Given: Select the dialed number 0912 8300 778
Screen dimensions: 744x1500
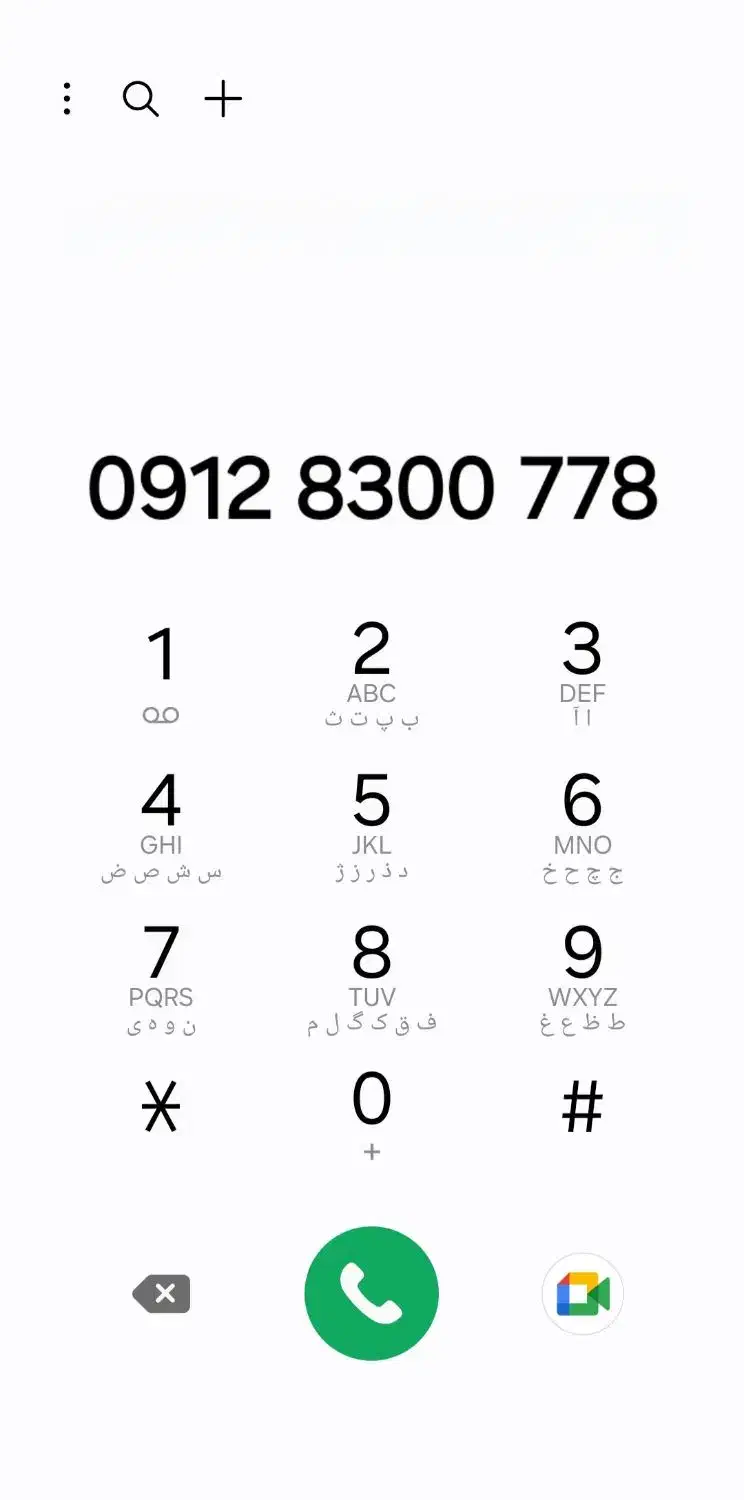Looking at the screenshot, I should coord(371,485).
